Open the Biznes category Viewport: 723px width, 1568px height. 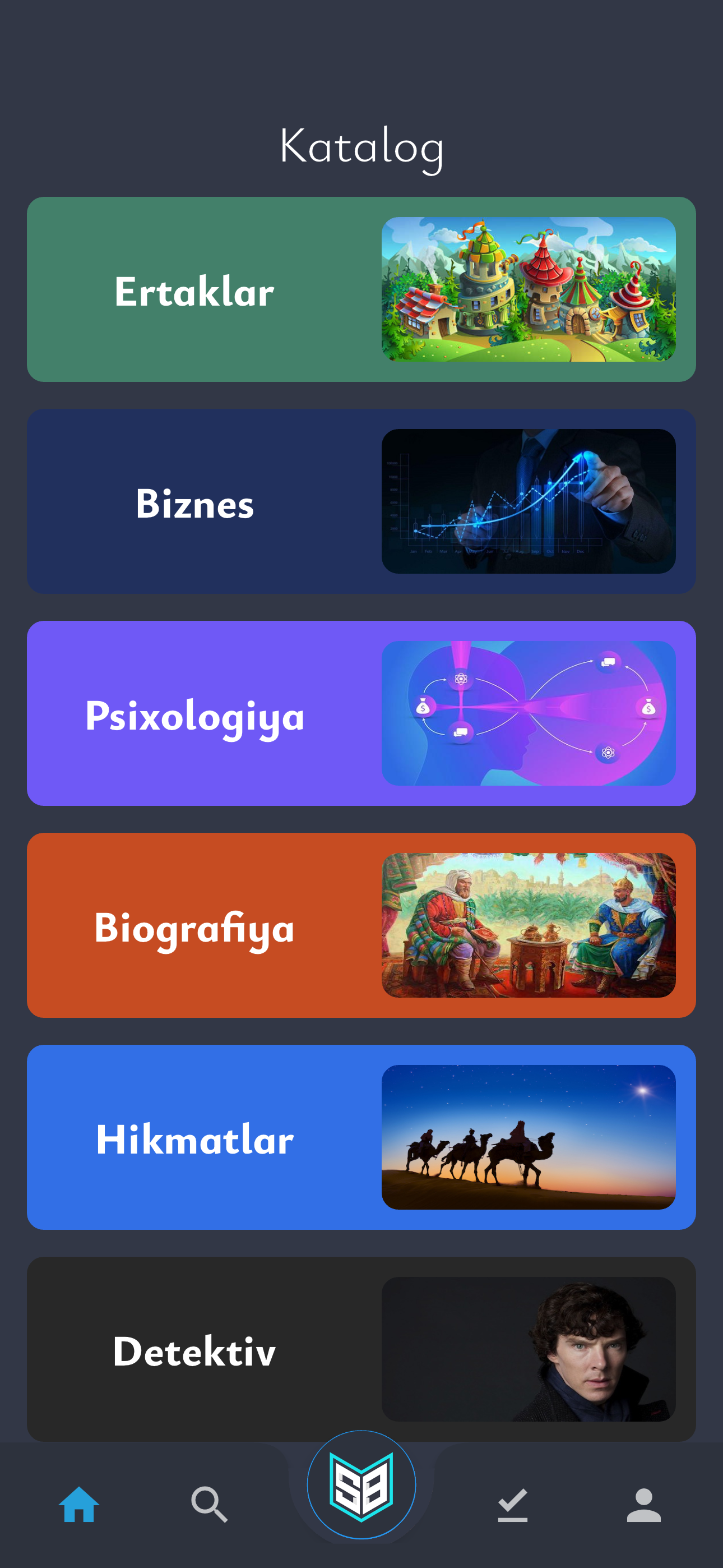tap(361, 501)
